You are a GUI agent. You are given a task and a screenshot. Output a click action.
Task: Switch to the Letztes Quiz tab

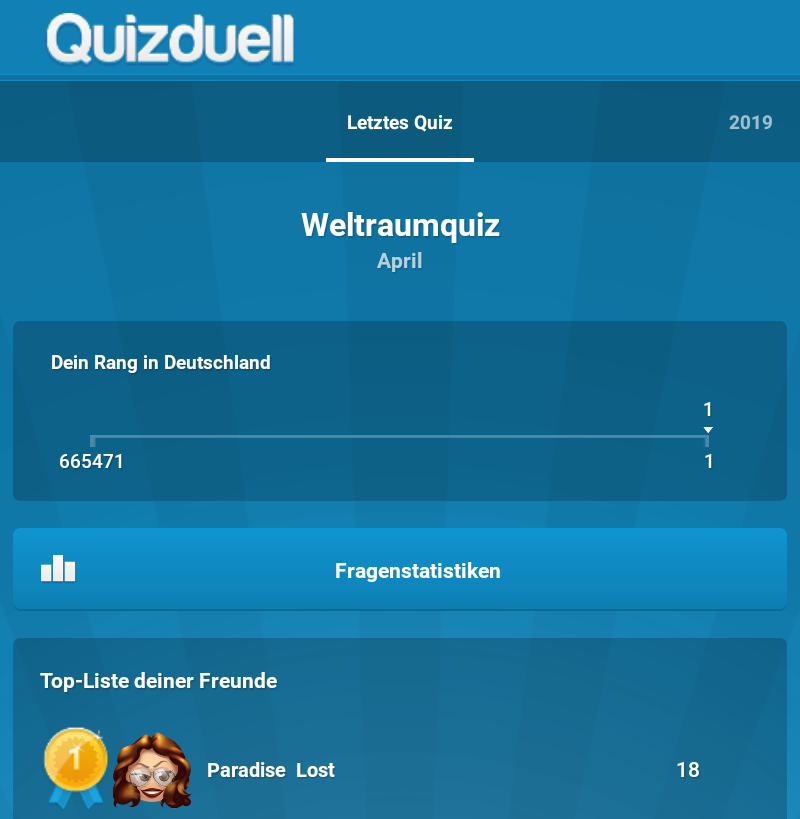coord(399,123)
